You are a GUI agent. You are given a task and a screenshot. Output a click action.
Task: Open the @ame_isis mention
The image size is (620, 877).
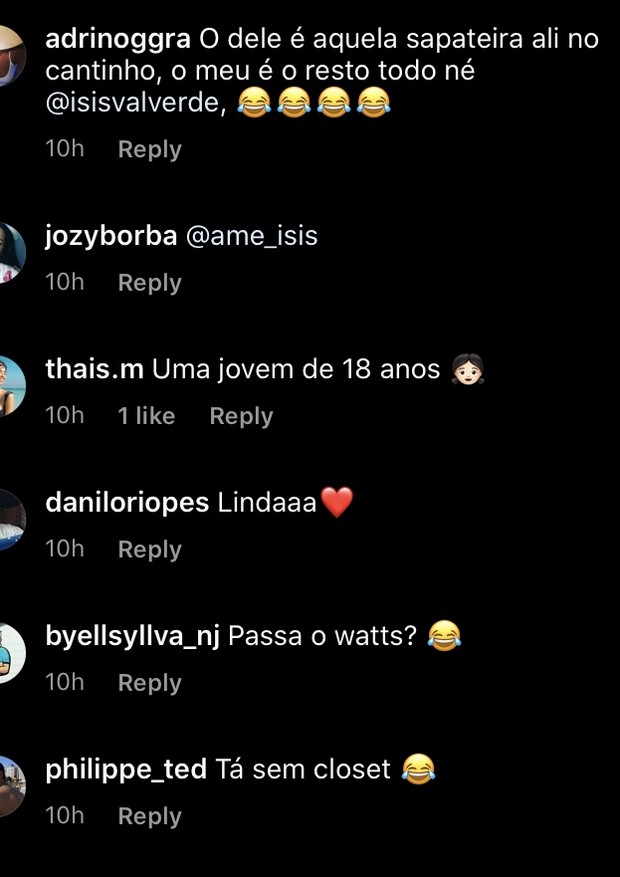[251, 236]
